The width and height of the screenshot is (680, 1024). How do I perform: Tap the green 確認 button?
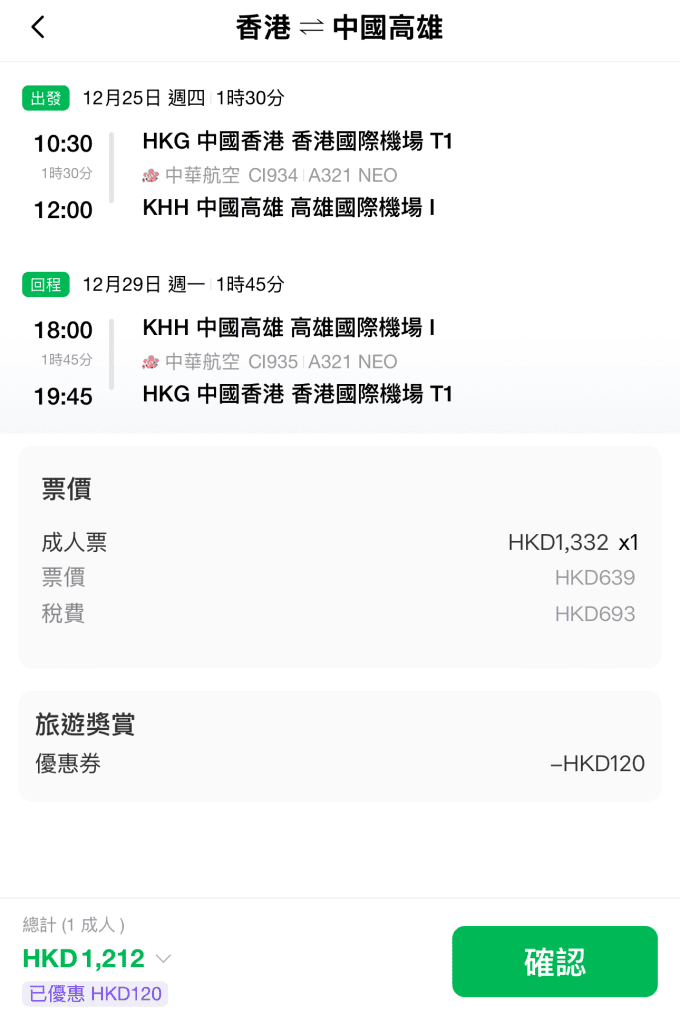(x=554, y=962)
